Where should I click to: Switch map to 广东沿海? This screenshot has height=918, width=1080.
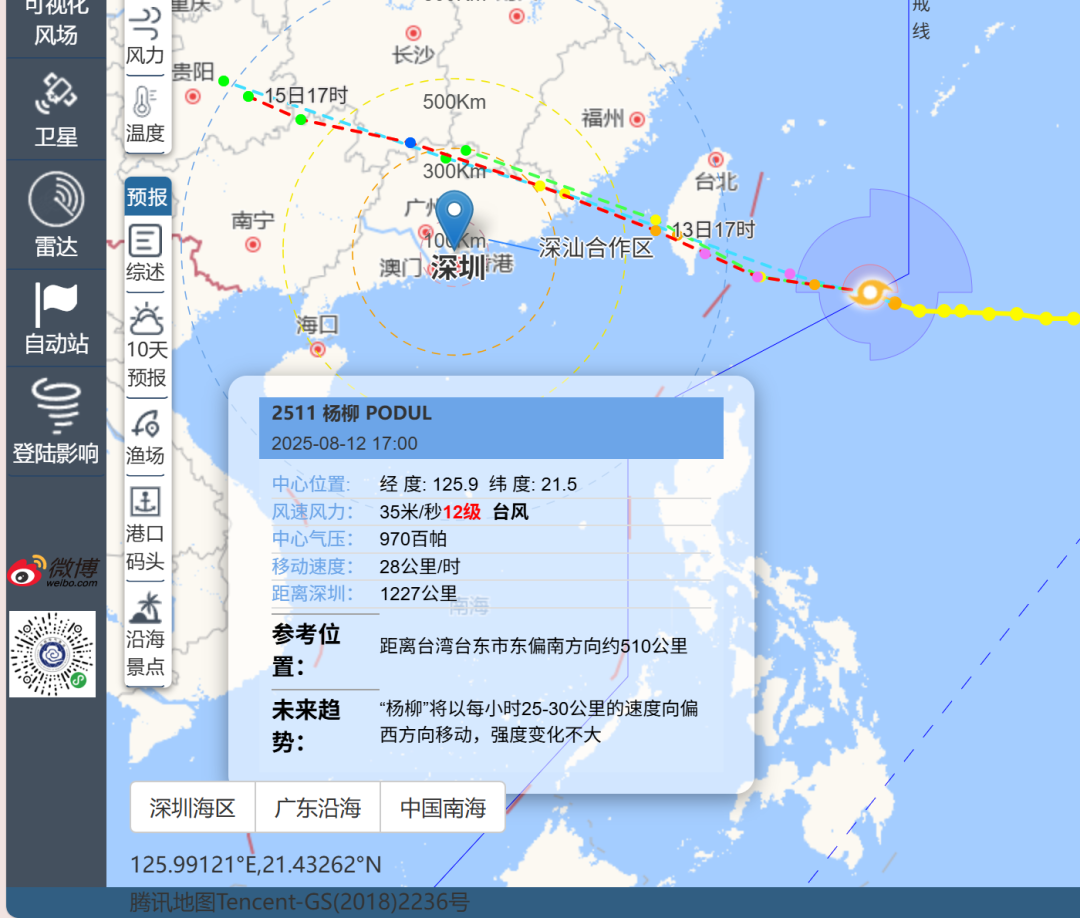coord(318,808)
